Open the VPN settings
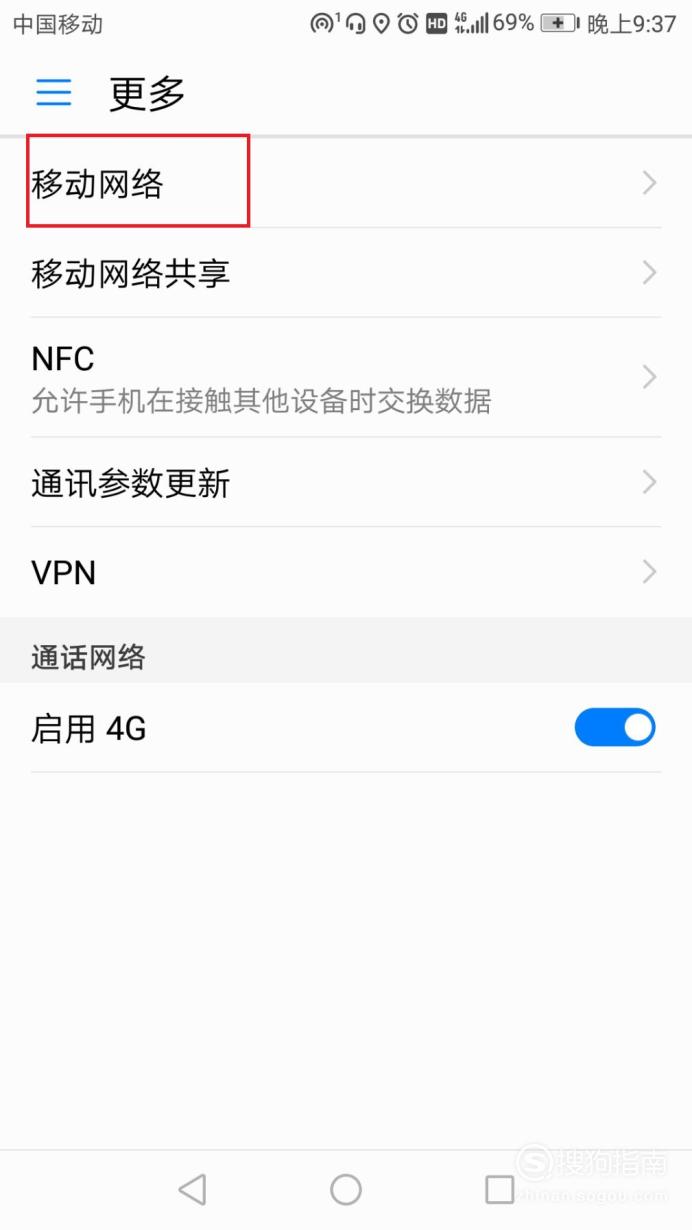Screen dimensions: 692x1230 (346, 572)
